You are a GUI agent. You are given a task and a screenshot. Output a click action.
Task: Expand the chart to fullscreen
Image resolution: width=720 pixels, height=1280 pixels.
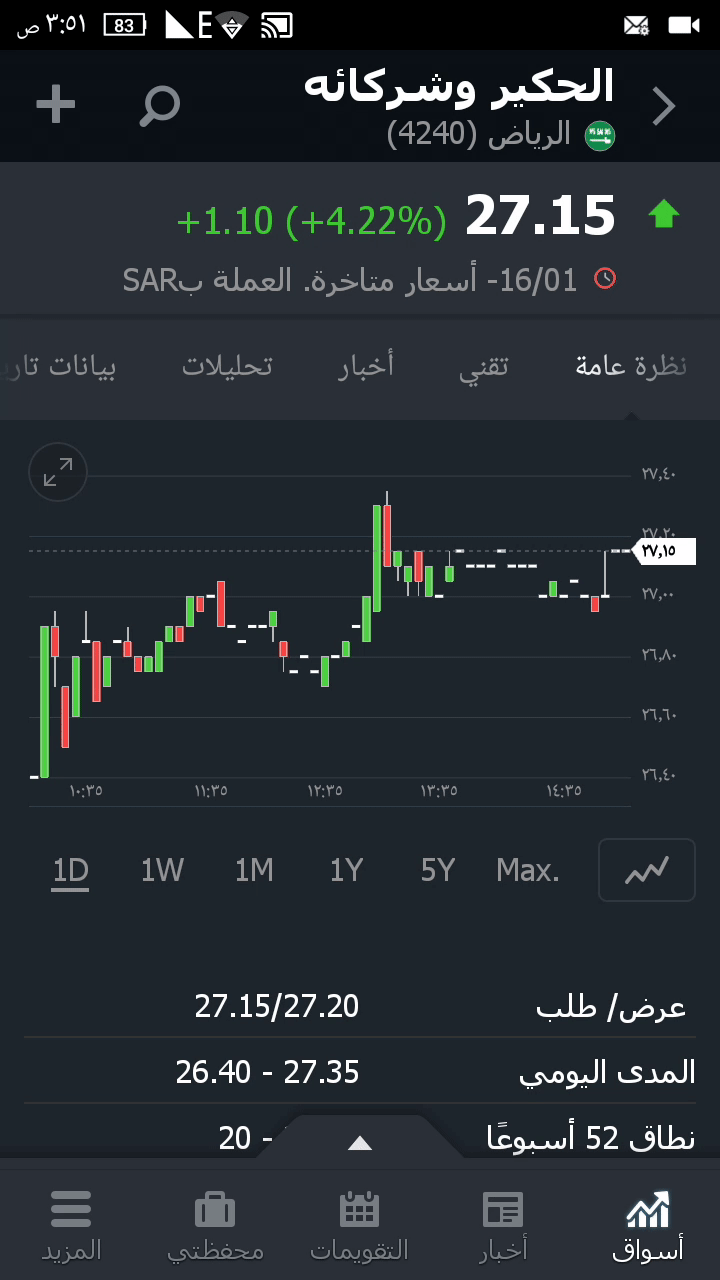coord(58,472)
